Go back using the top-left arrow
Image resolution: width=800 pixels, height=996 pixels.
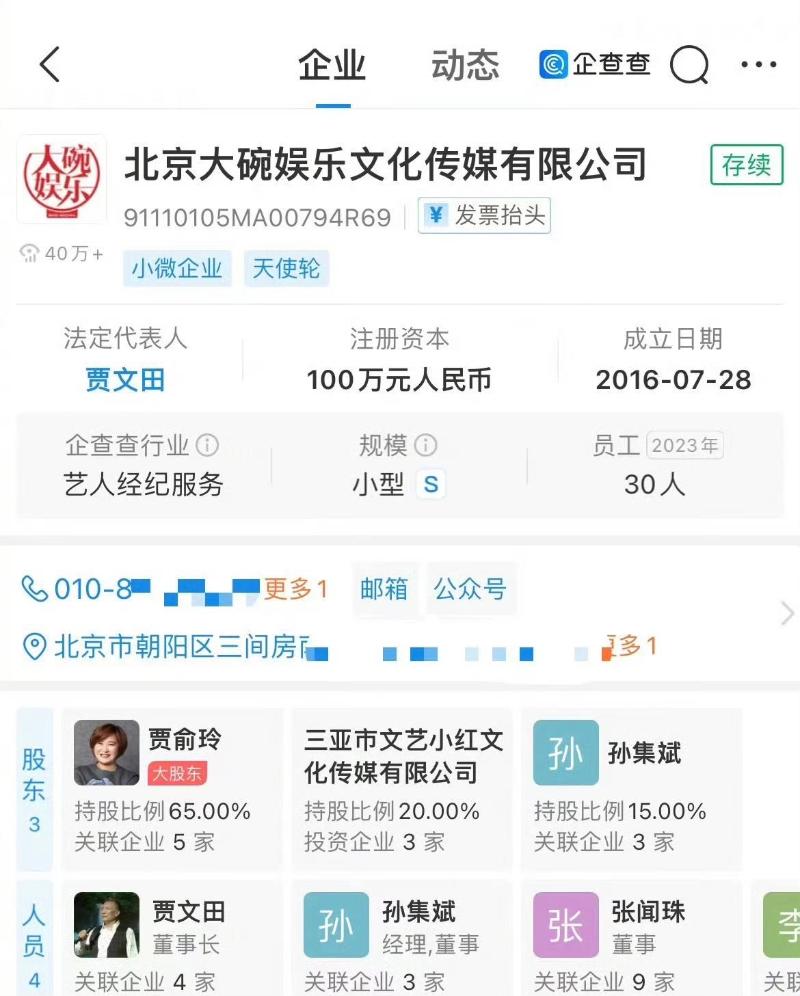point(50,65)
